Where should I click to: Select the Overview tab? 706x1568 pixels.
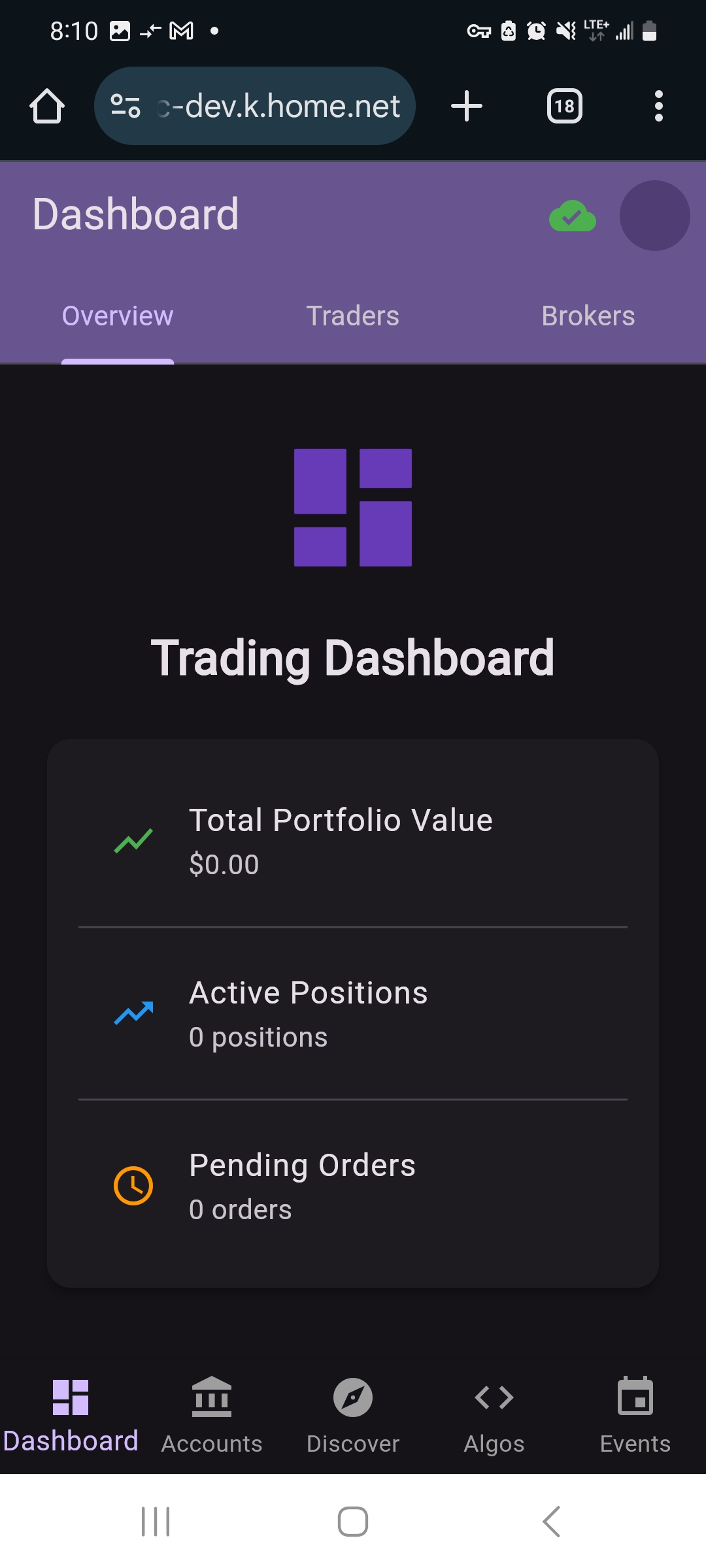pos(118,316)
